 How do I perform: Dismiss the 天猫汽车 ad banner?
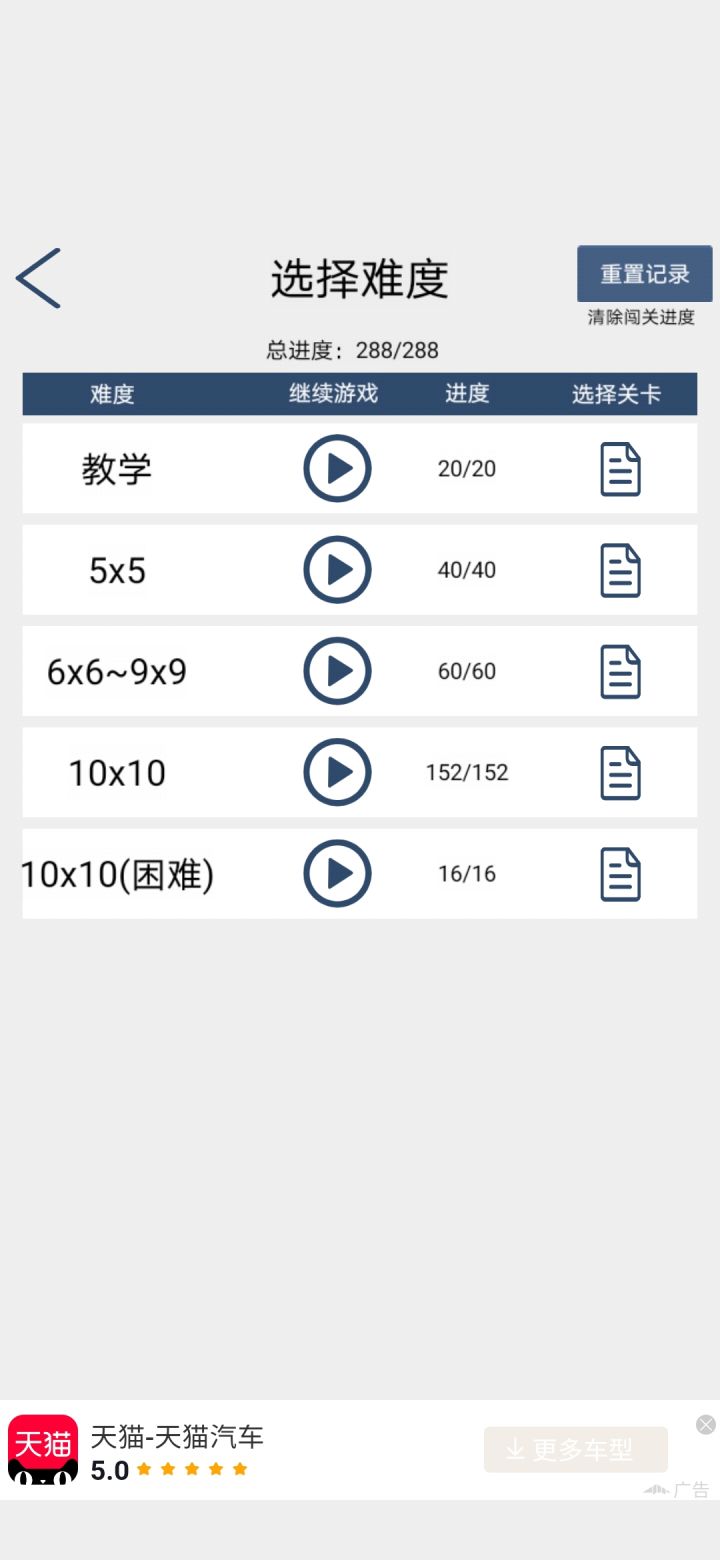coord(706,1425)
